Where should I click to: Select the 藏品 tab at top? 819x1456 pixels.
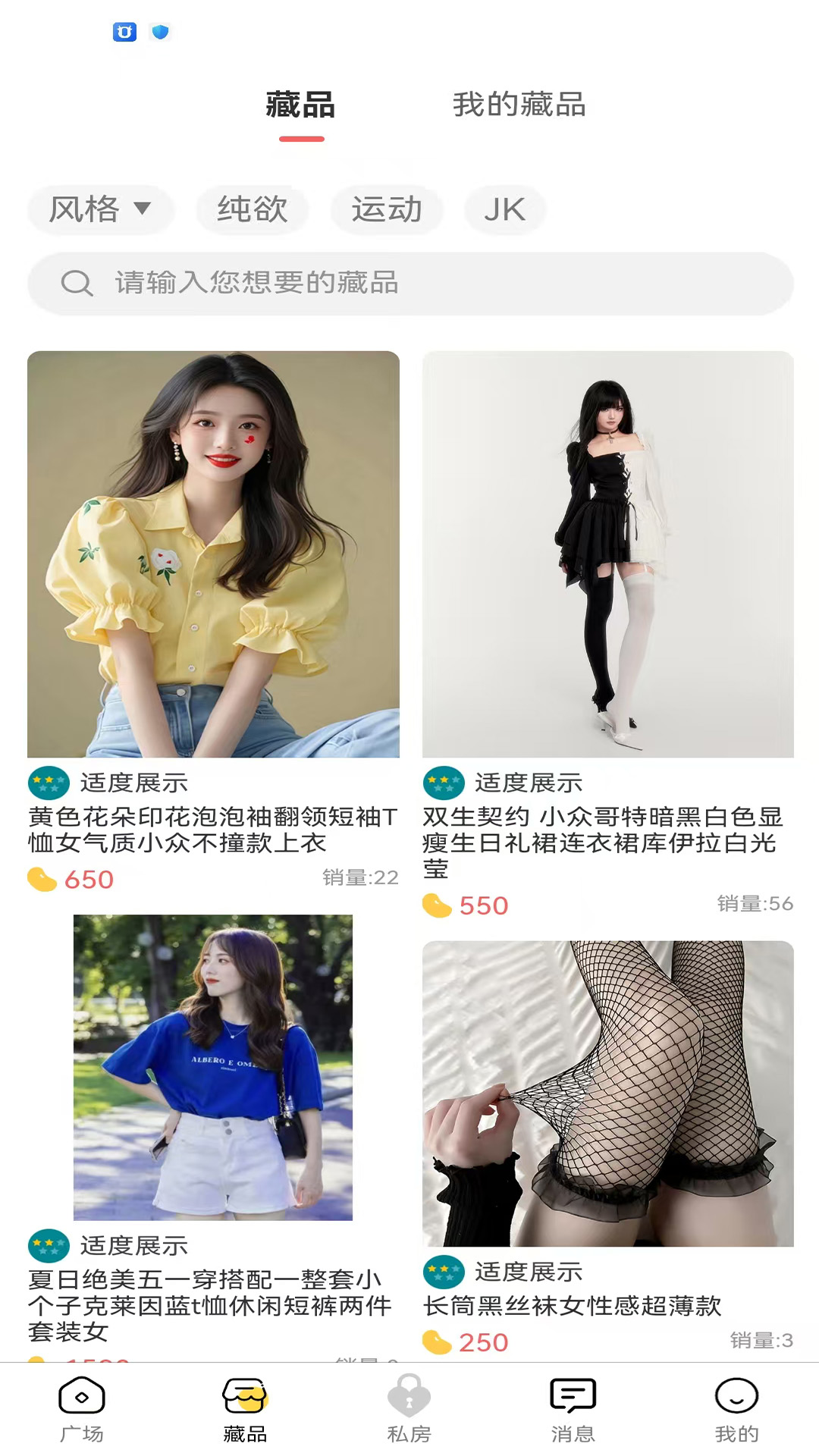[x=301, y=105]
